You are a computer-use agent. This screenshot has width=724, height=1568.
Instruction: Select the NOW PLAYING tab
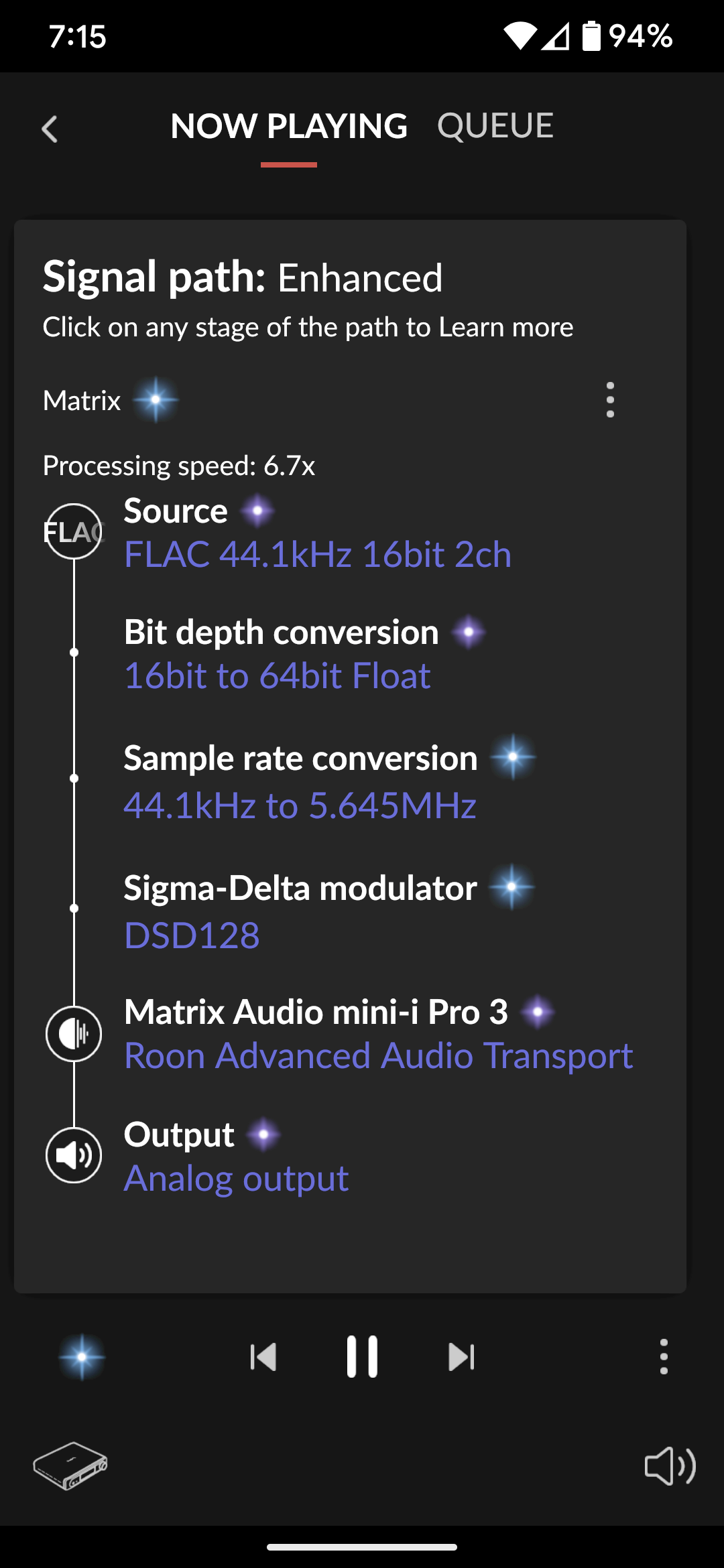click(290, 125)
